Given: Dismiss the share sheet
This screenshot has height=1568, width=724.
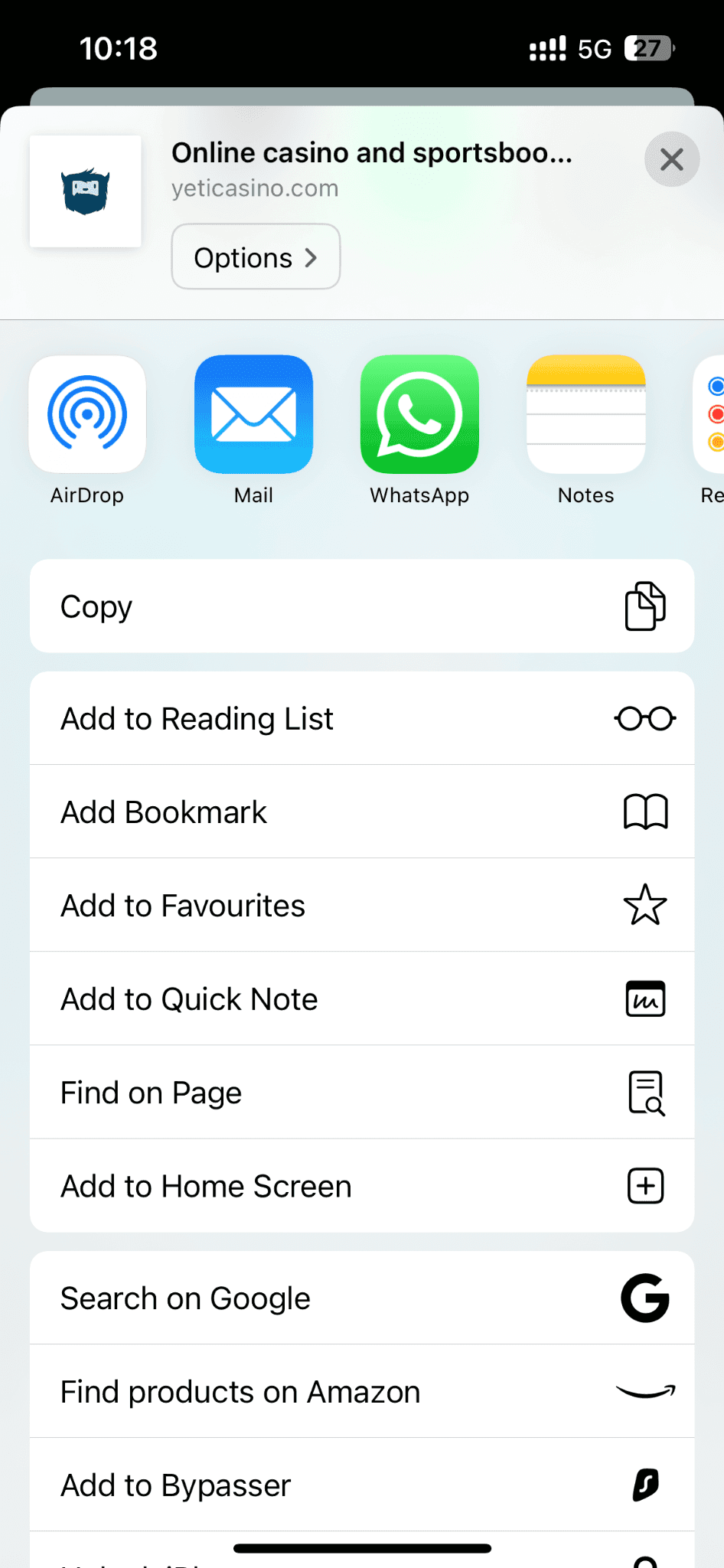Looking at the screenshot, I should point(671,159).
